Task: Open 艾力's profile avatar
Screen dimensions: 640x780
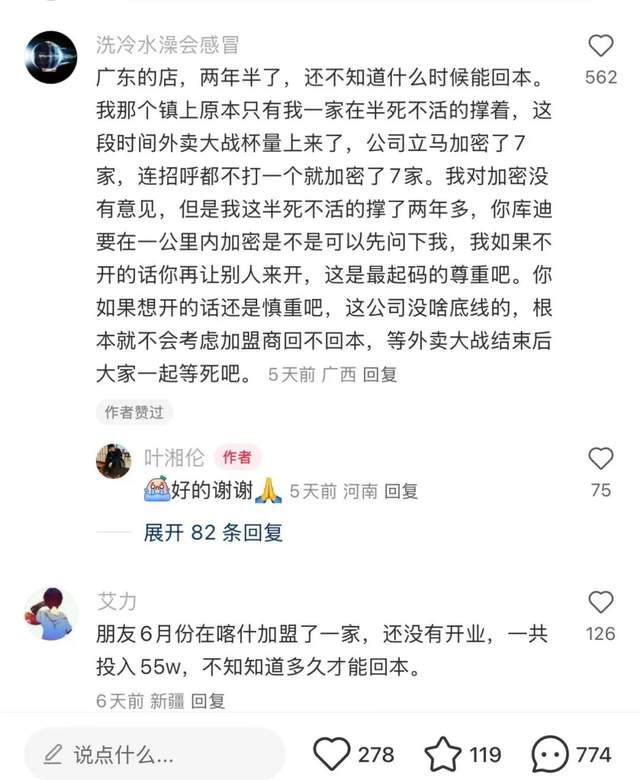Action: click(50, 614)
